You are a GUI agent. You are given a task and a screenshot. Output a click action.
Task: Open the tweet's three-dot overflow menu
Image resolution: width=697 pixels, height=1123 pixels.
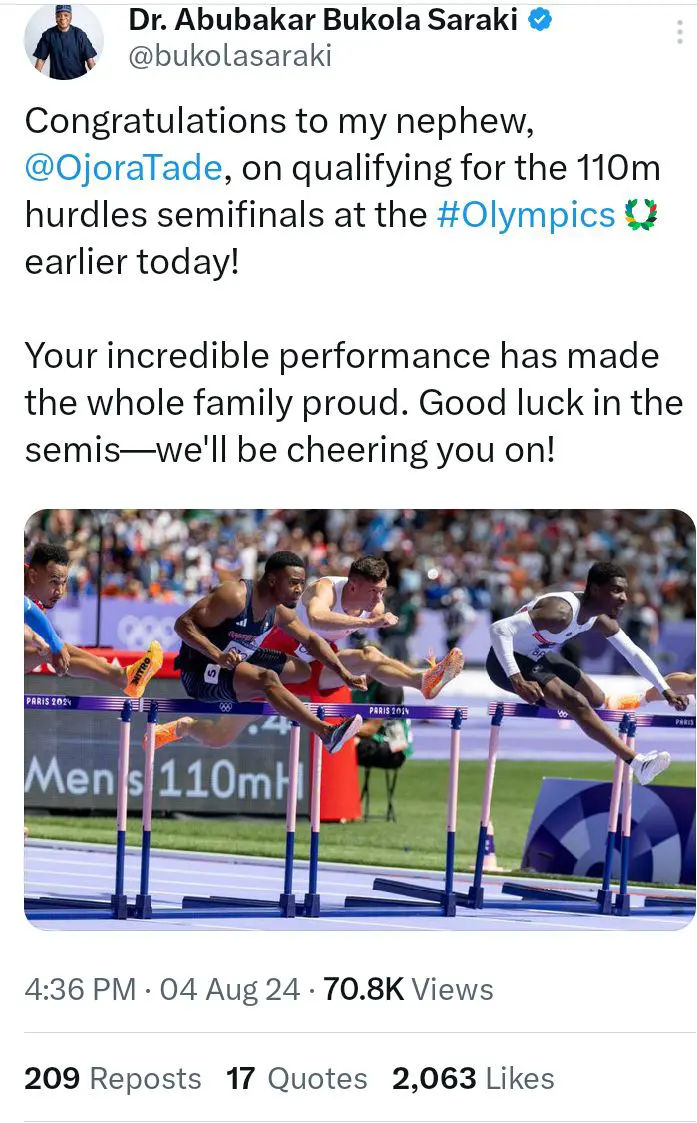tap(679, 32)
